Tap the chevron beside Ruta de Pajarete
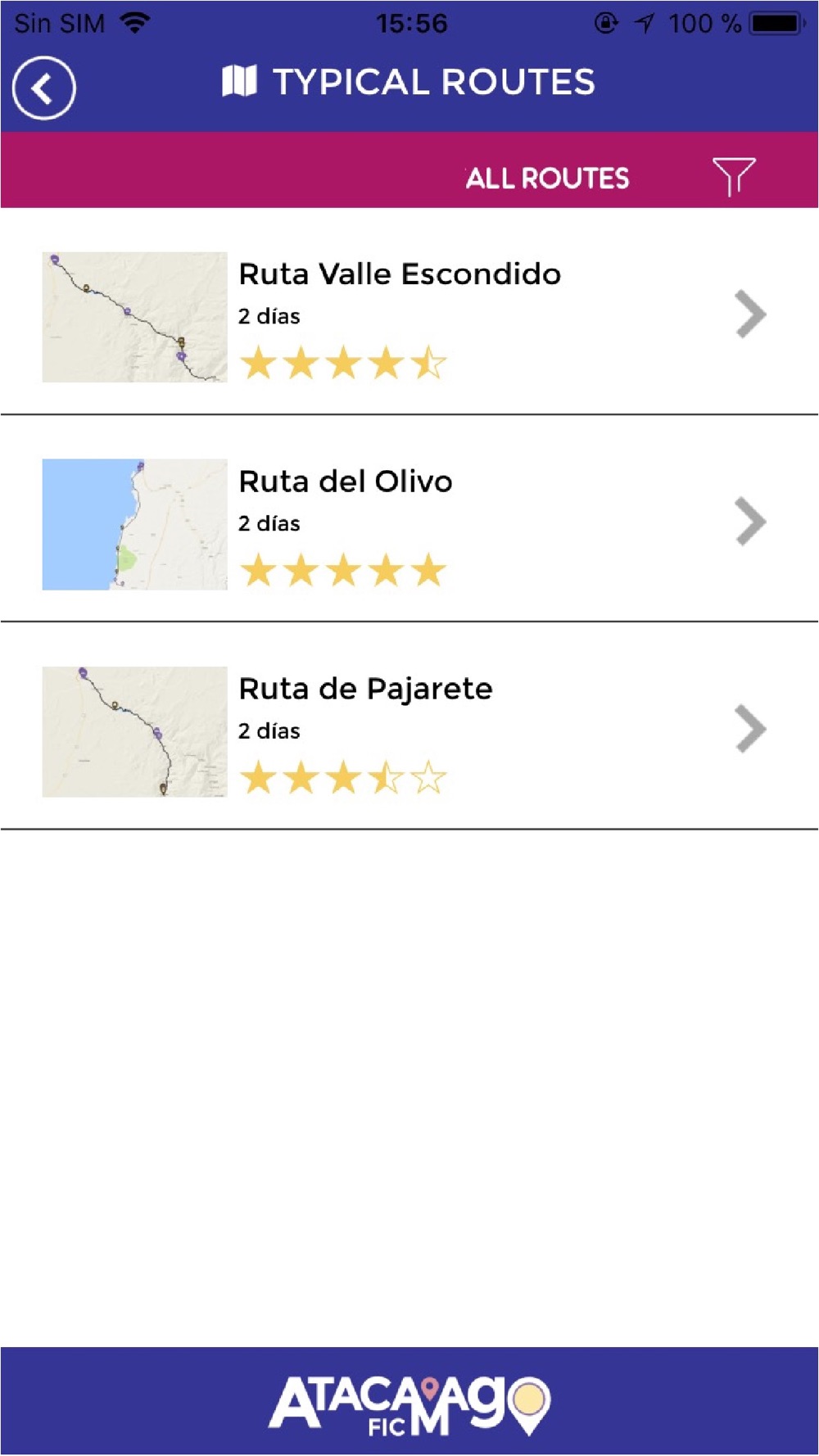 coord(750,728)
